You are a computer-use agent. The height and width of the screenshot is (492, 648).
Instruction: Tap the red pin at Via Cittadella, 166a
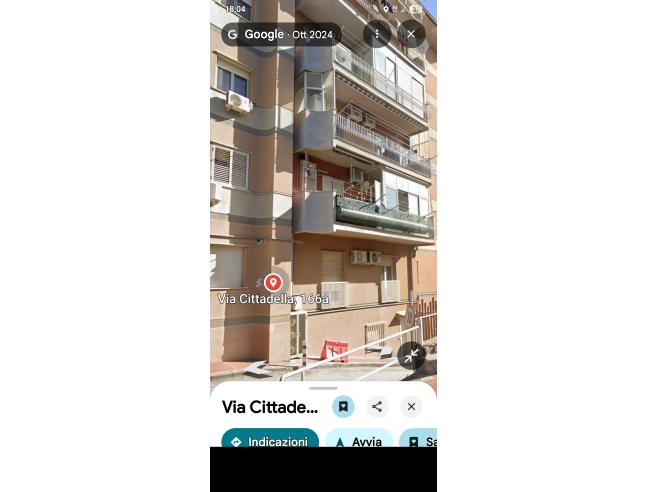(x=272, y=283)
